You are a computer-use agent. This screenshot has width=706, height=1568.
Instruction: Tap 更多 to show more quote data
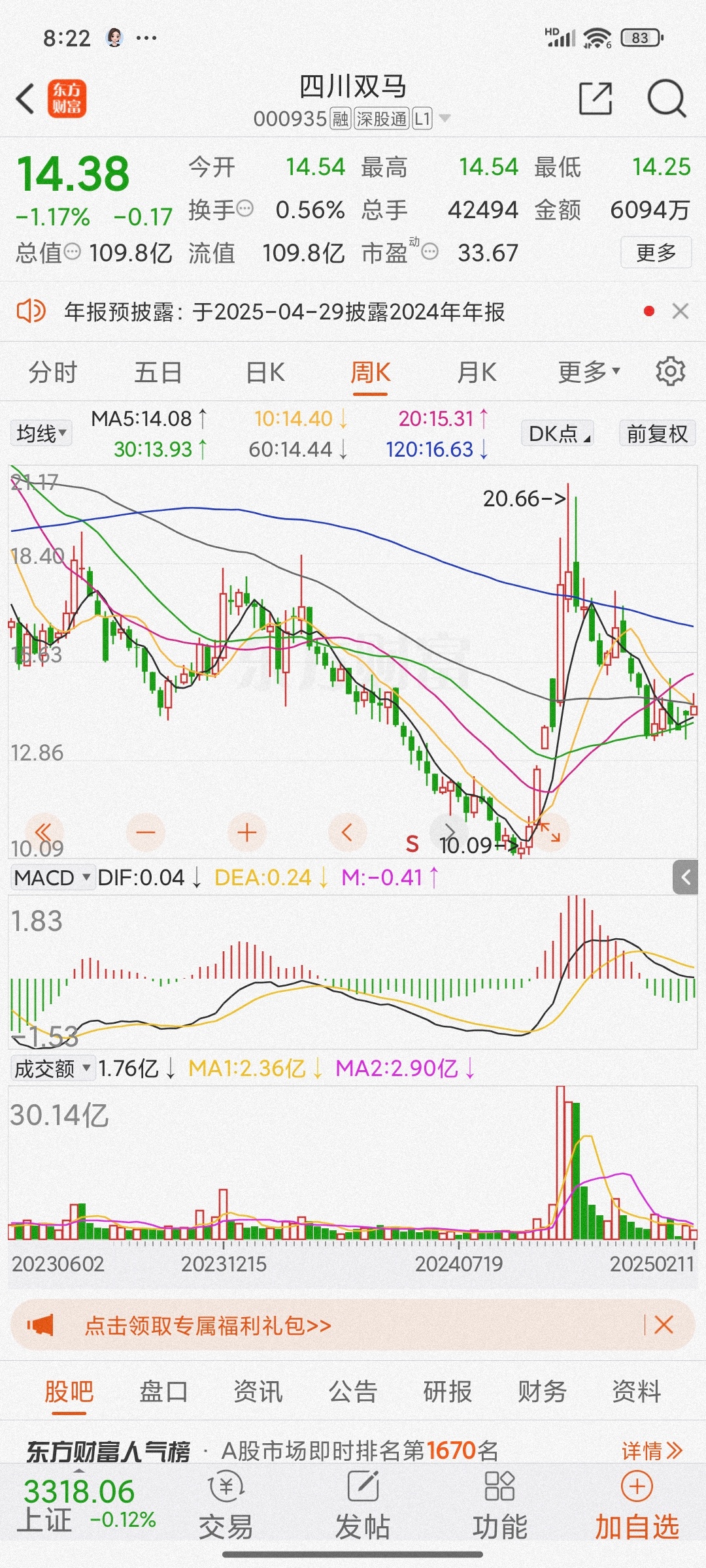coord(656,252)
